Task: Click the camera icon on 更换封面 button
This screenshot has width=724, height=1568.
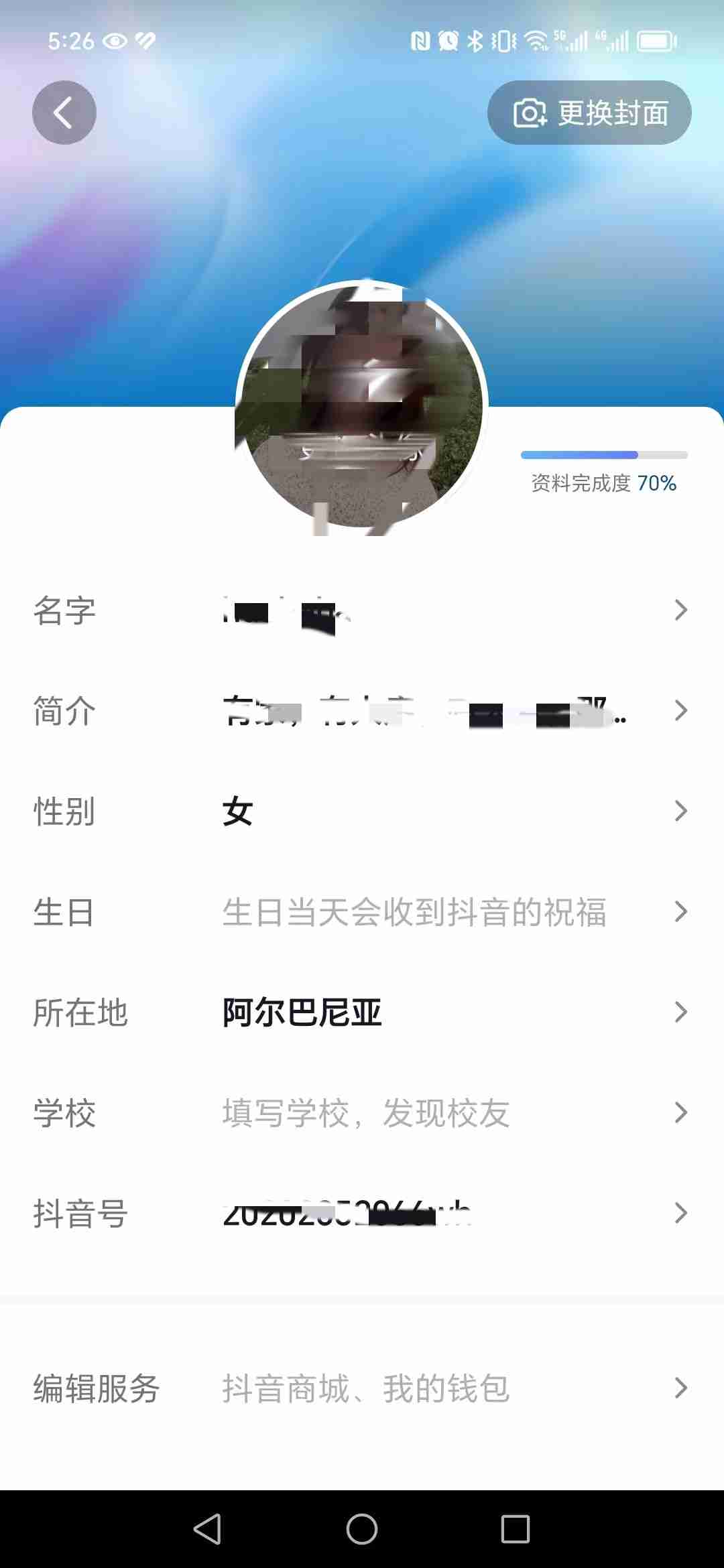Action: (x=530, y=113)
